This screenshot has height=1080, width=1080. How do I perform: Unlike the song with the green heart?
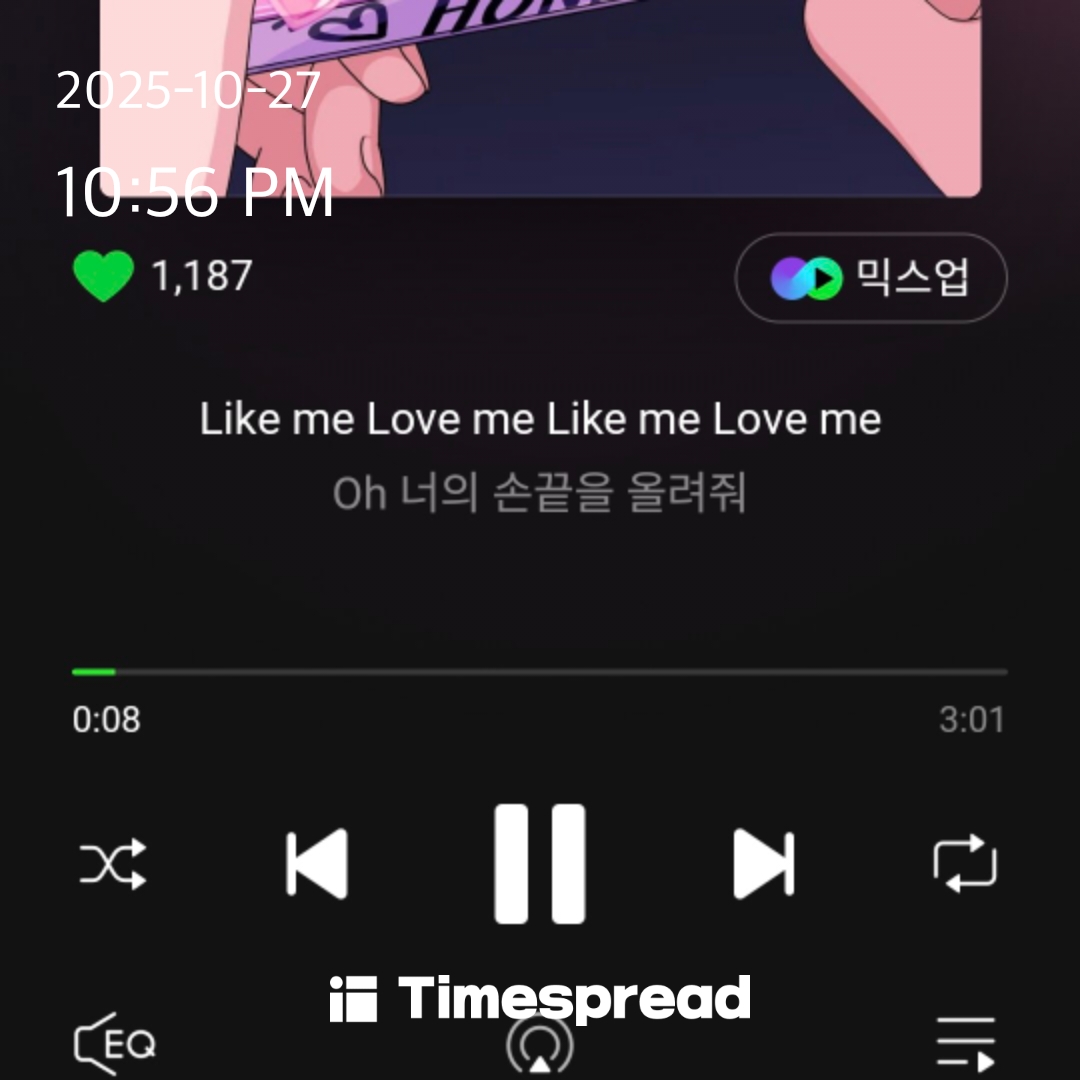(x=103, y=276)
